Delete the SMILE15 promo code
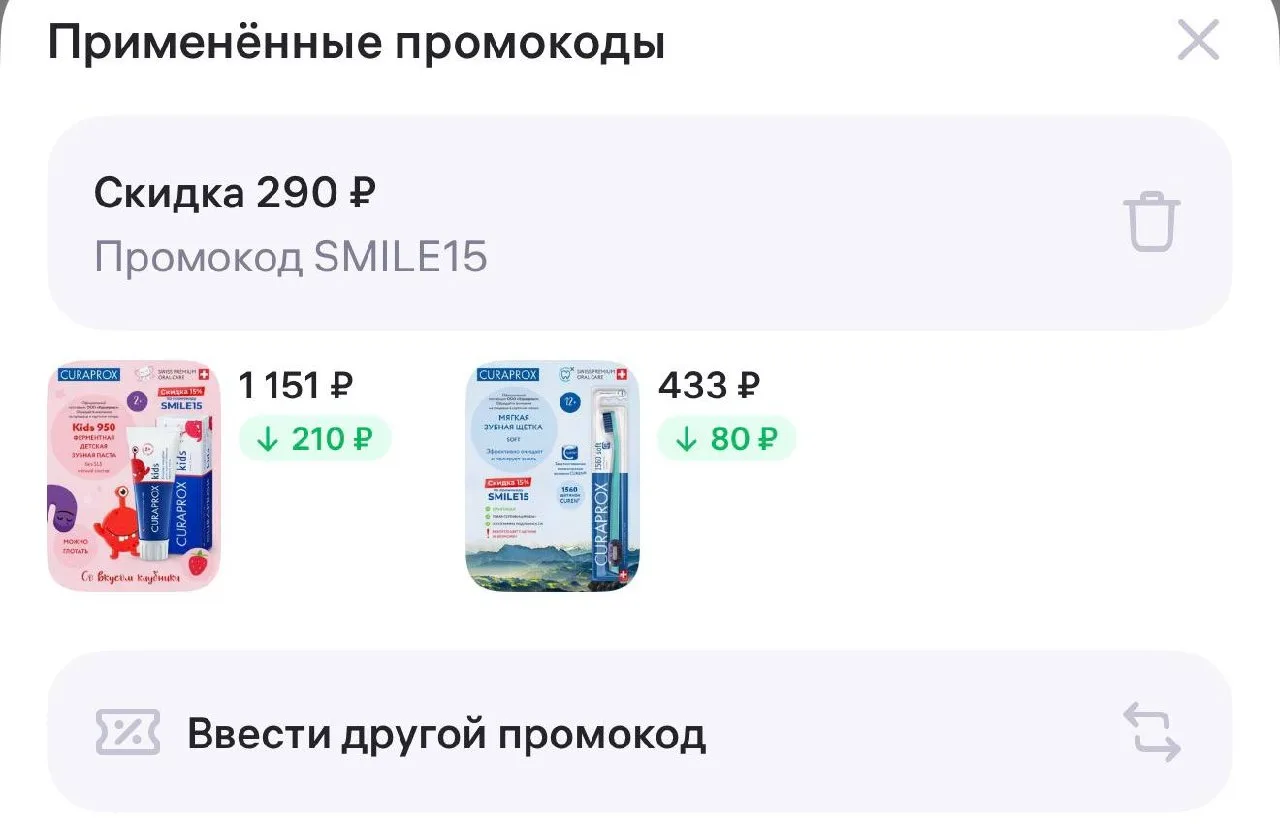 click(1152, 221)
